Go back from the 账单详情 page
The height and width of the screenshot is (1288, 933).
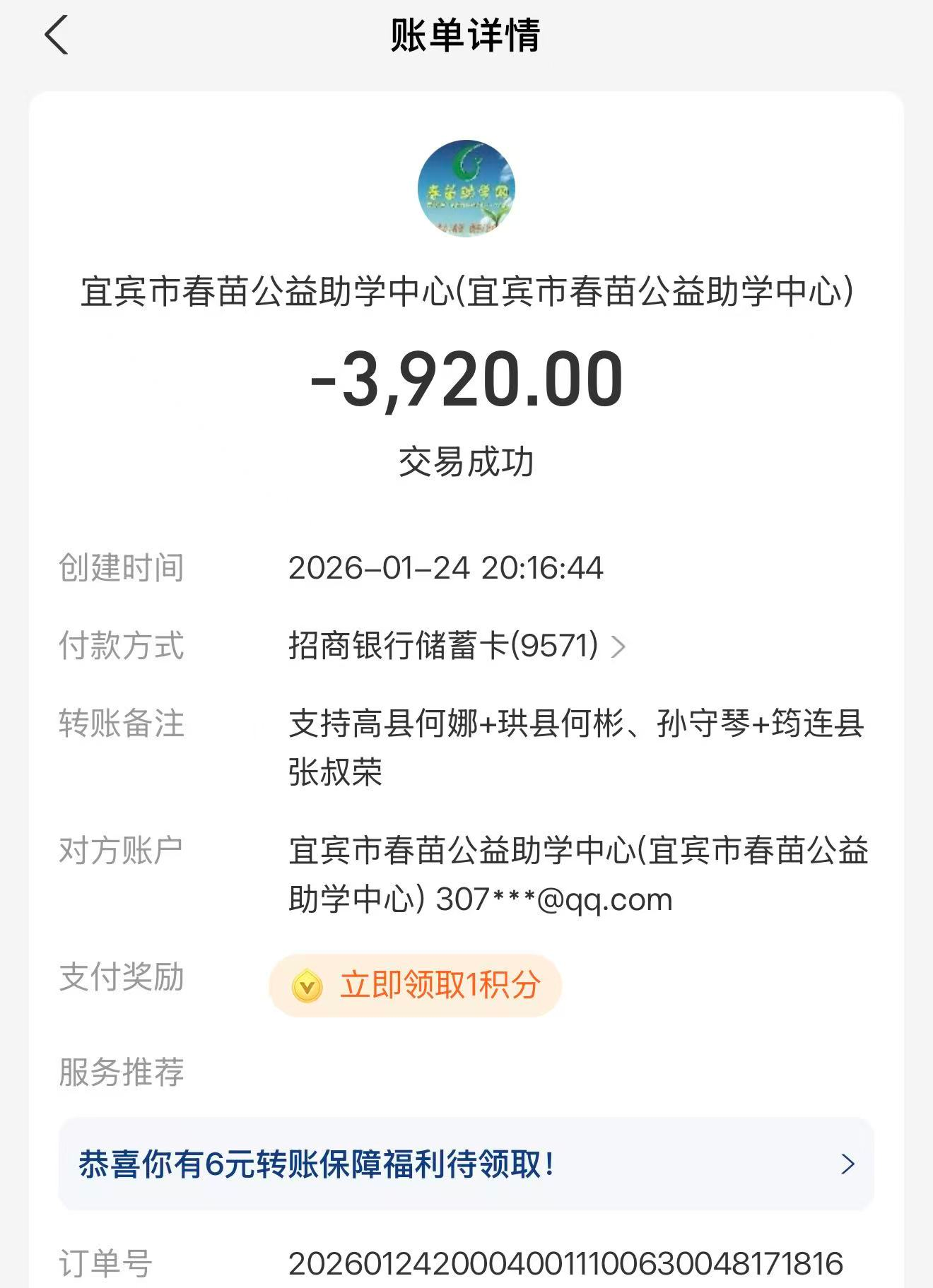coord(57,35)
